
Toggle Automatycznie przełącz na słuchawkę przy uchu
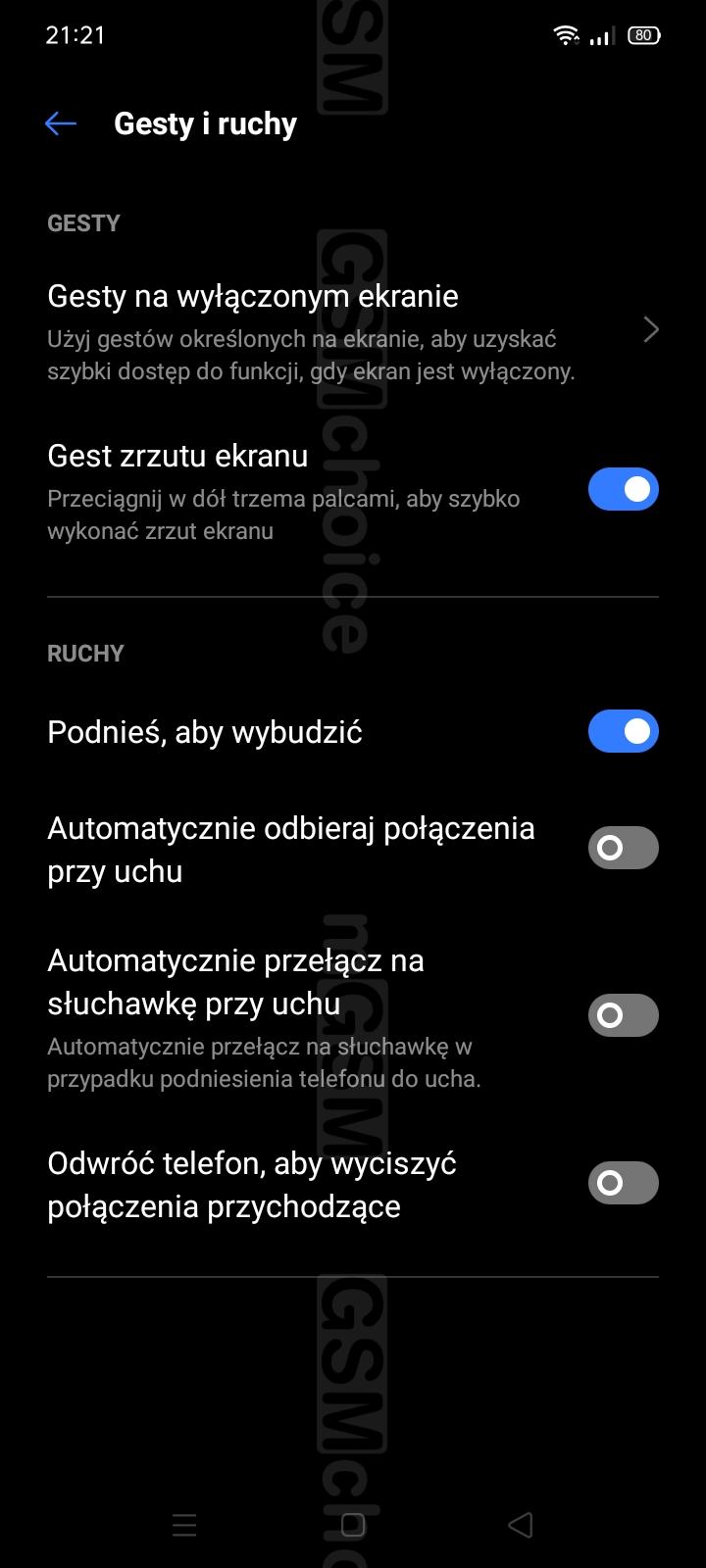623,1015
